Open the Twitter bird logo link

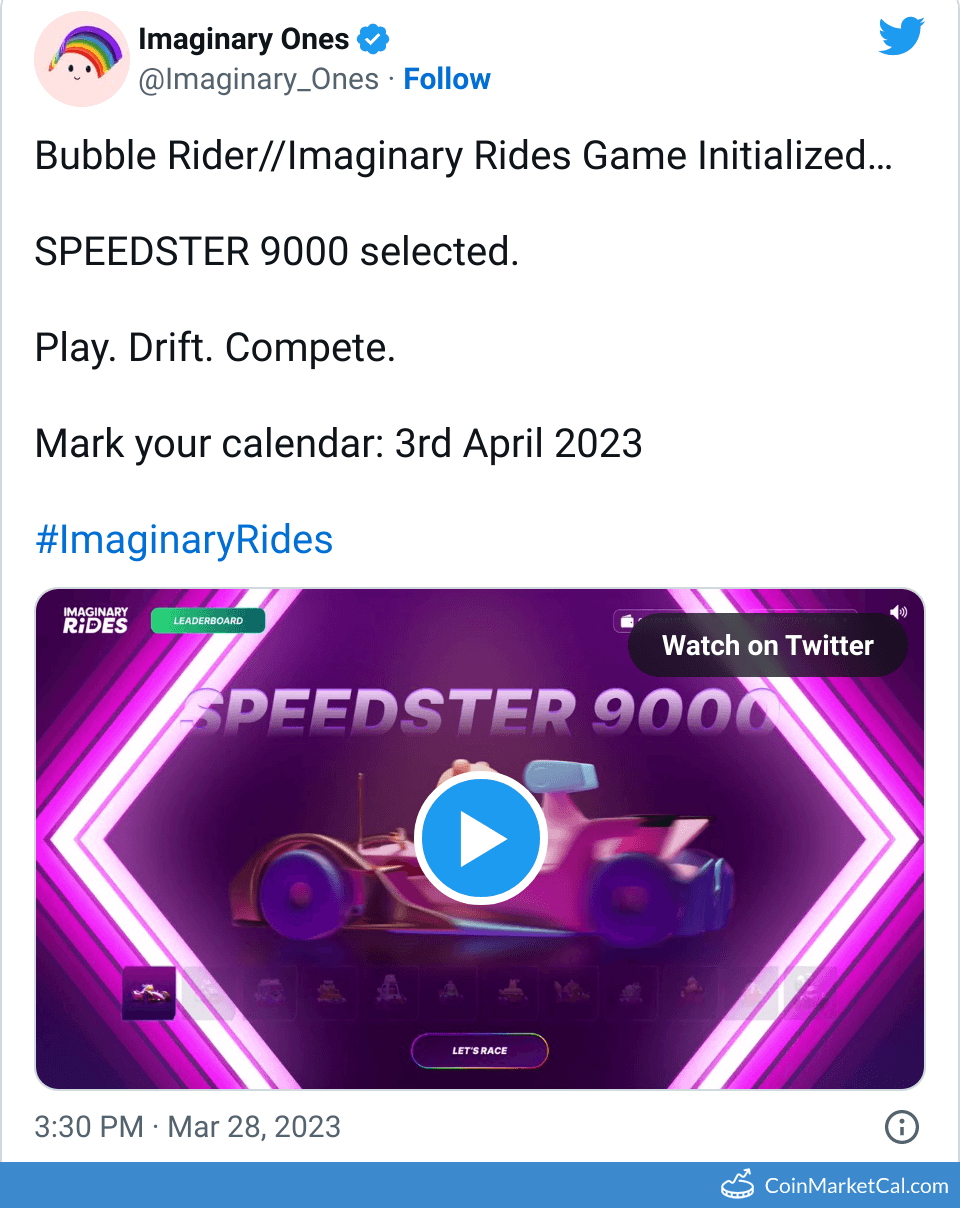coord(901,37)
